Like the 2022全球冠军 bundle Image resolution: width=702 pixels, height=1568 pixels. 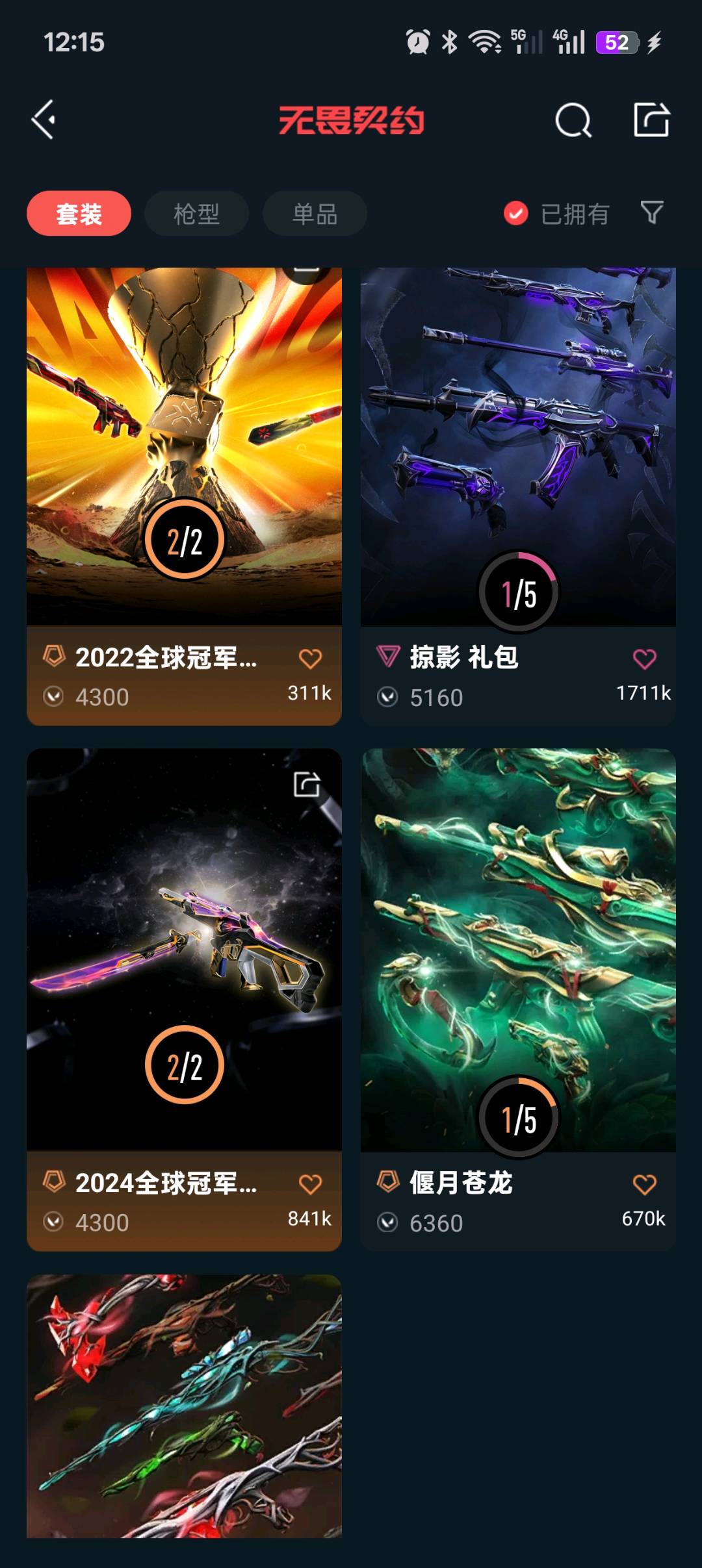point(310,659)
